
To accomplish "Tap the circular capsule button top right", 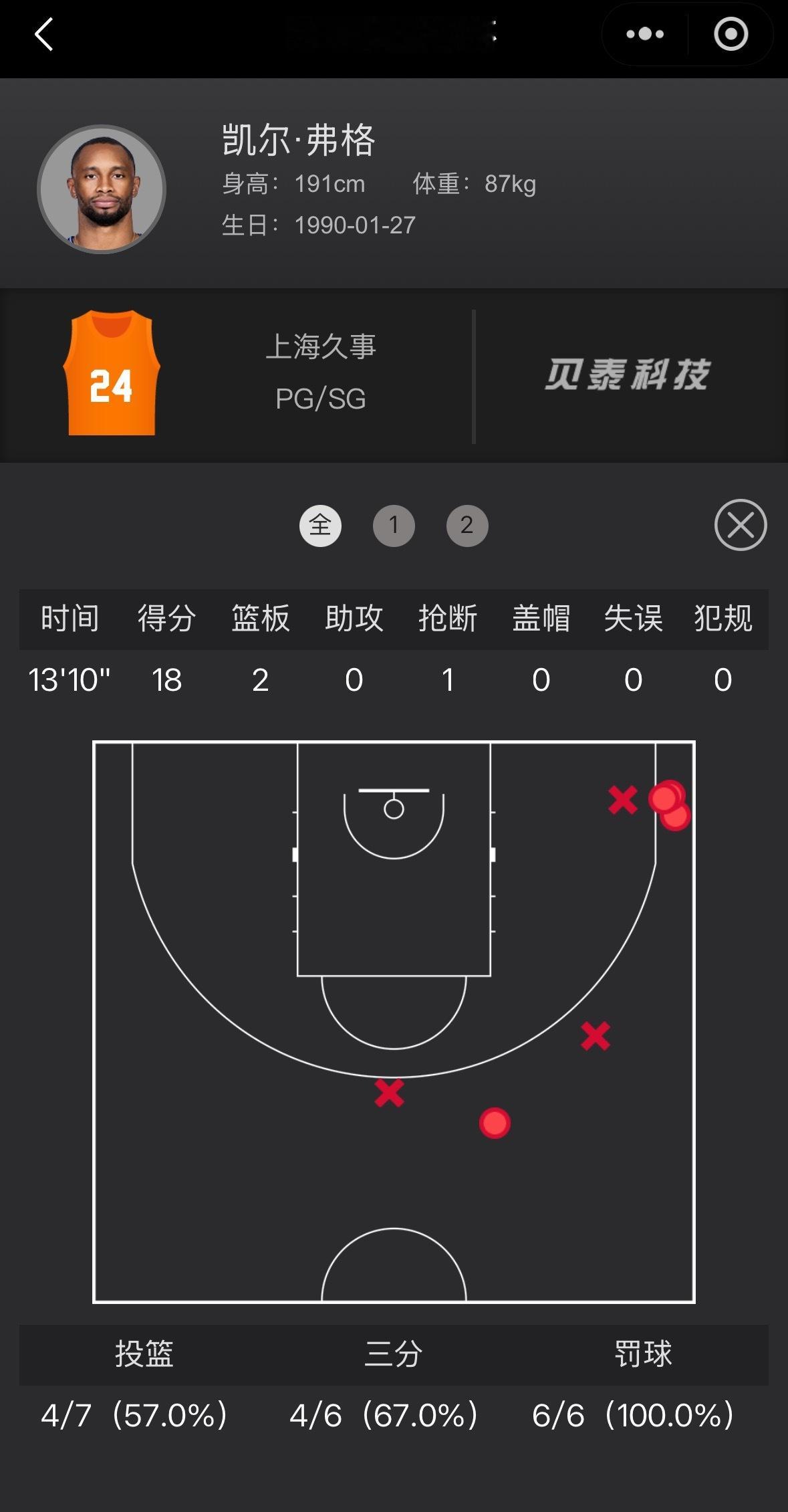I will (731, 33).
